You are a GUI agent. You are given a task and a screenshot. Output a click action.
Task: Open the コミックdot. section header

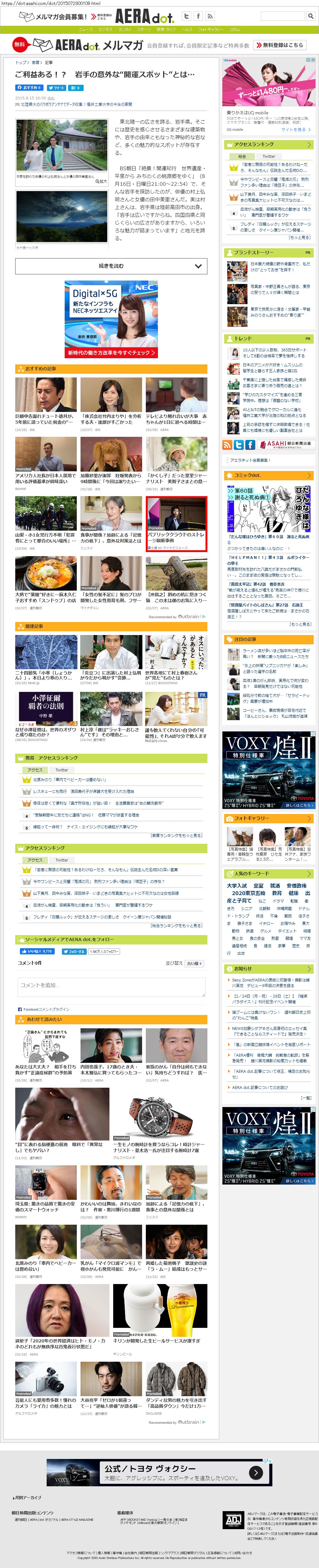(x=268, y=475)
